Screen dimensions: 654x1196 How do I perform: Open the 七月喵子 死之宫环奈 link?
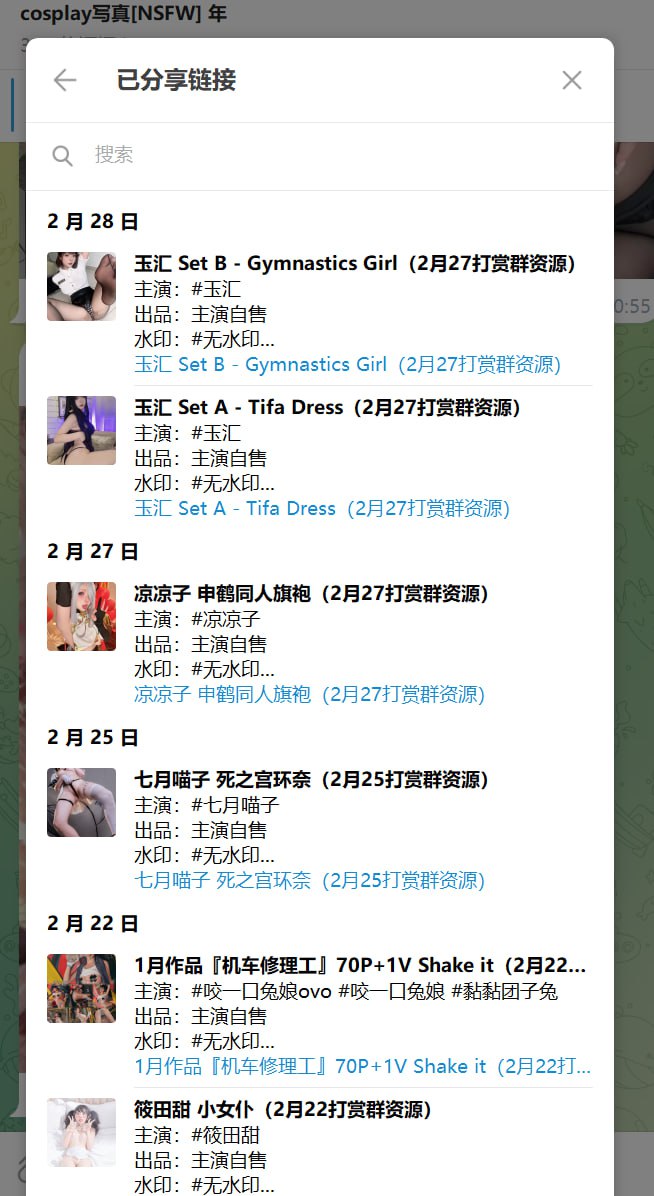309,881
